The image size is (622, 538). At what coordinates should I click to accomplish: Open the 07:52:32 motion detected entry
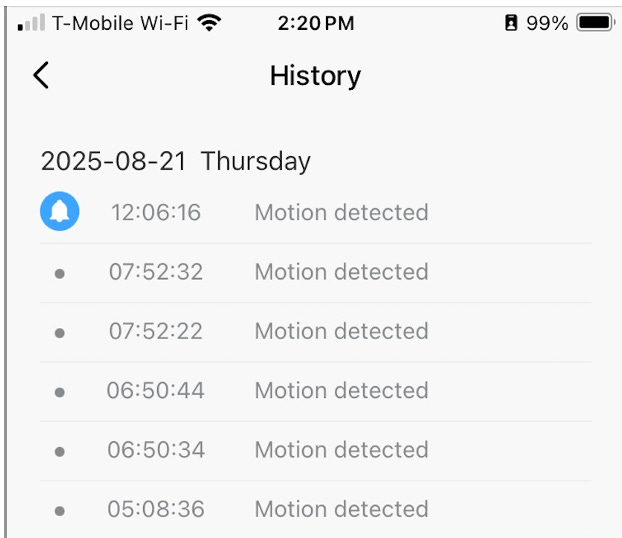315,273
